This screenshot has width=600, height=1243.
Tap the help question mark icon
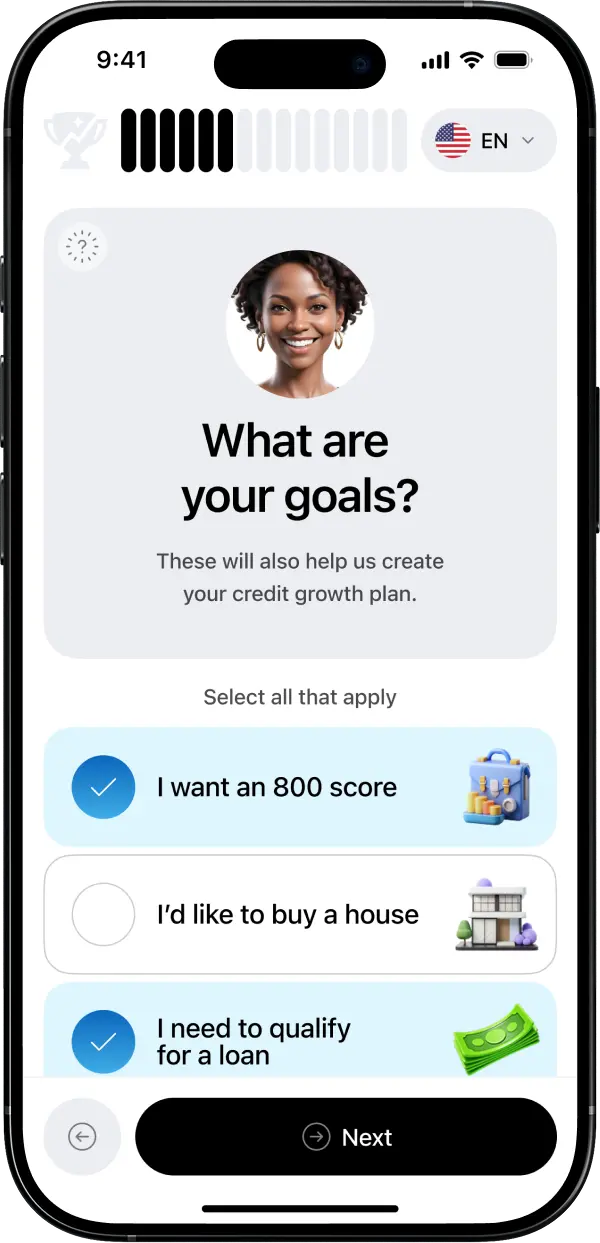coord(82,247)
